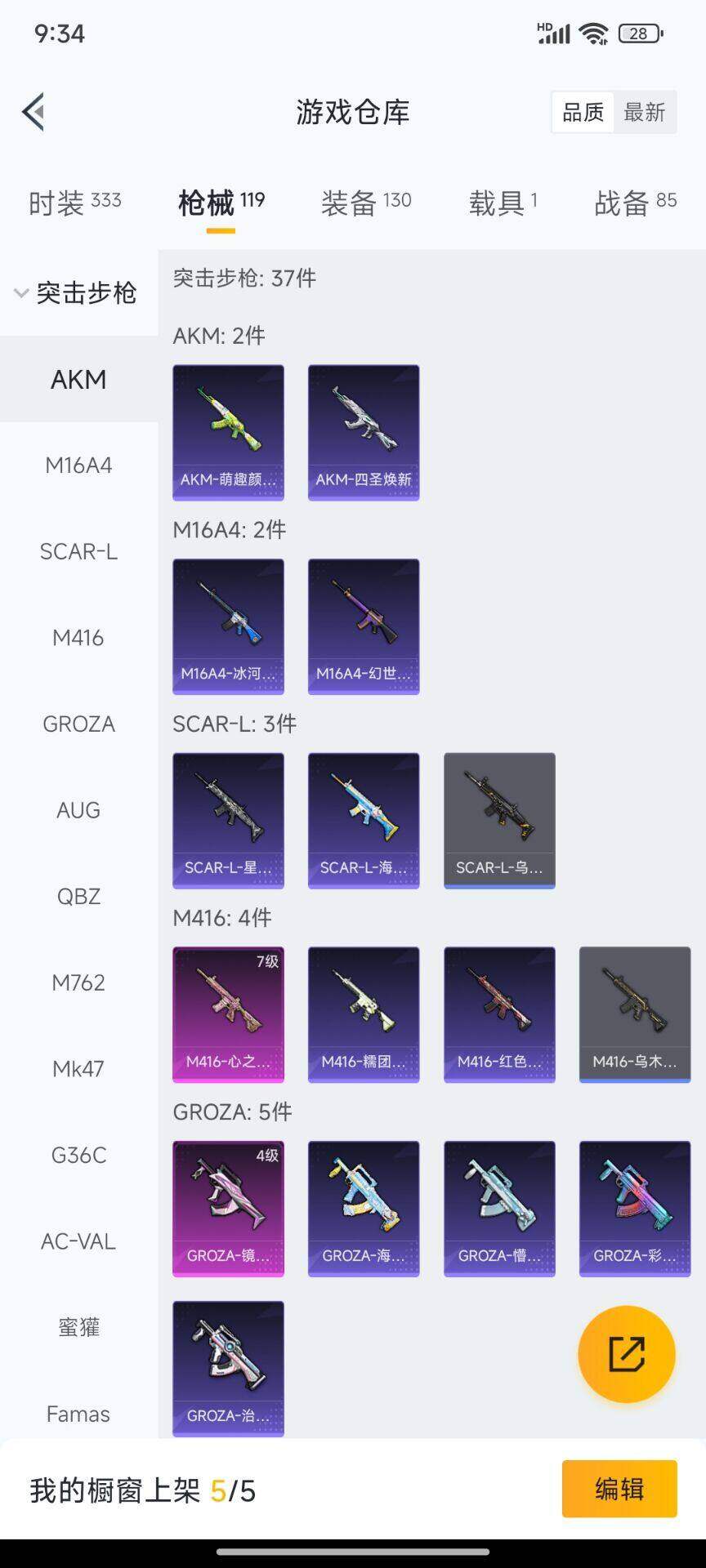This screenshot has width=706, height=1568.
Task: Select AC-VAL in the side list
Action: pyautogui.click(x=78, y=1241)
